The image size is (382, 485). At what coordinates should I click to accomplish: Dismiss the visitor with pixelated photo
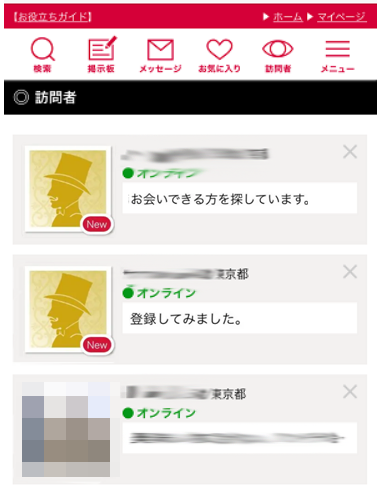(x=350, y=392)
